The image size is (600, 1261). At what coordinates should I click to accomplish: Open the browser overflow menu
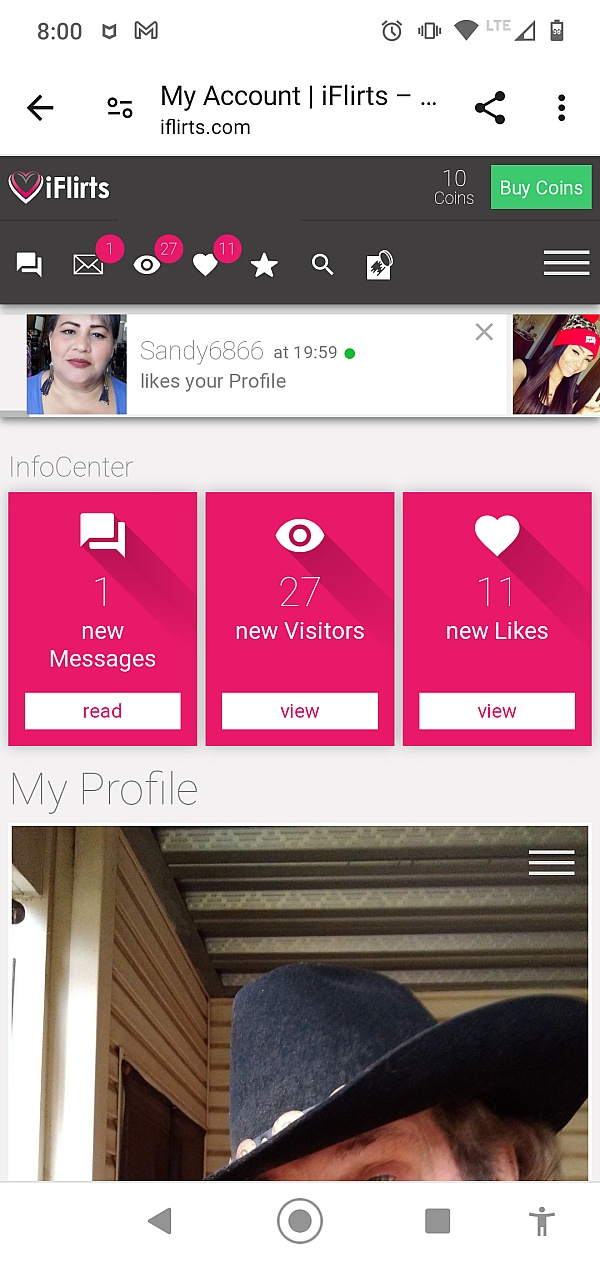(x=562, y=108)
